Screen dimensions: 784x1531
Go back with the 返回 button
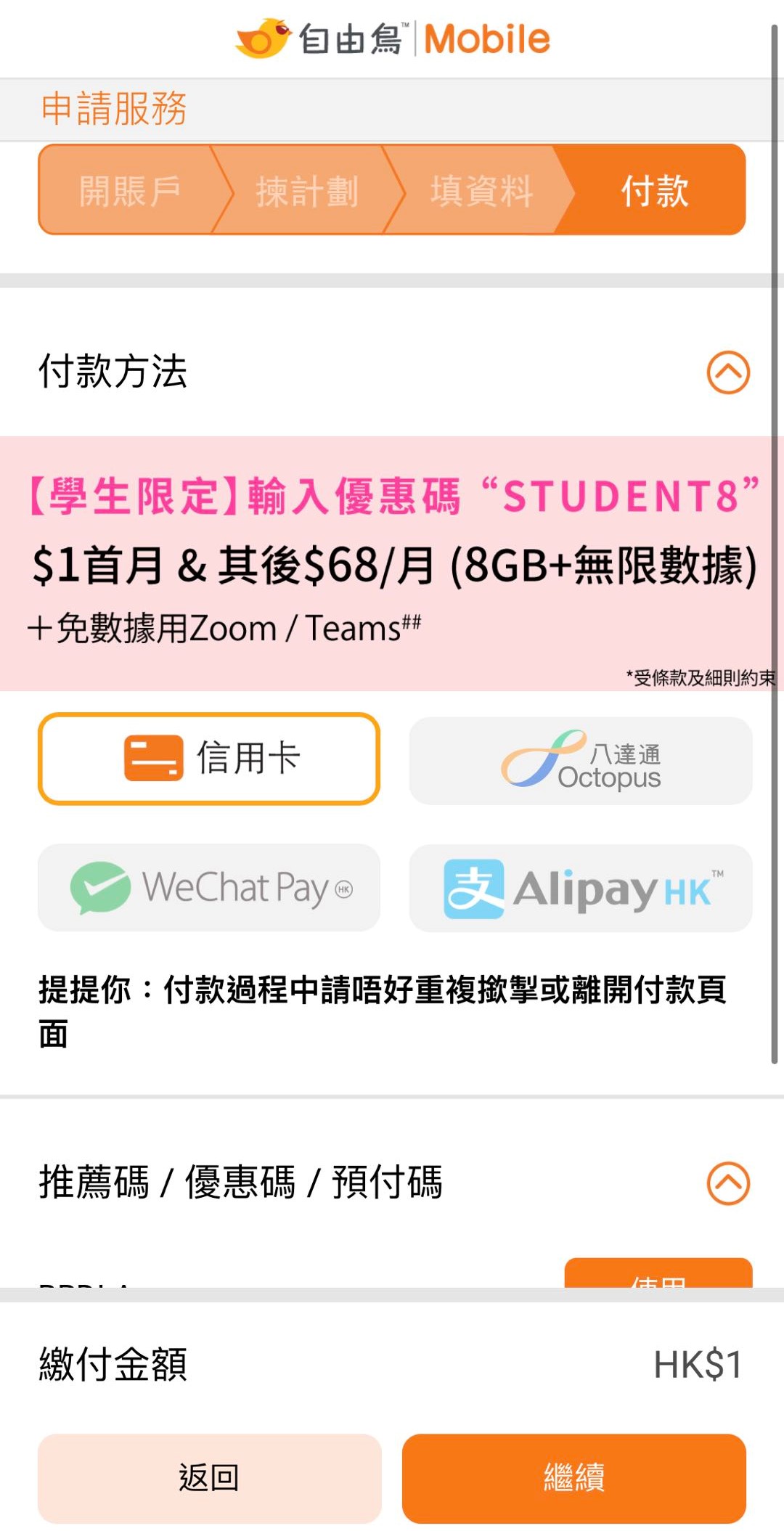click(209, 1477)
